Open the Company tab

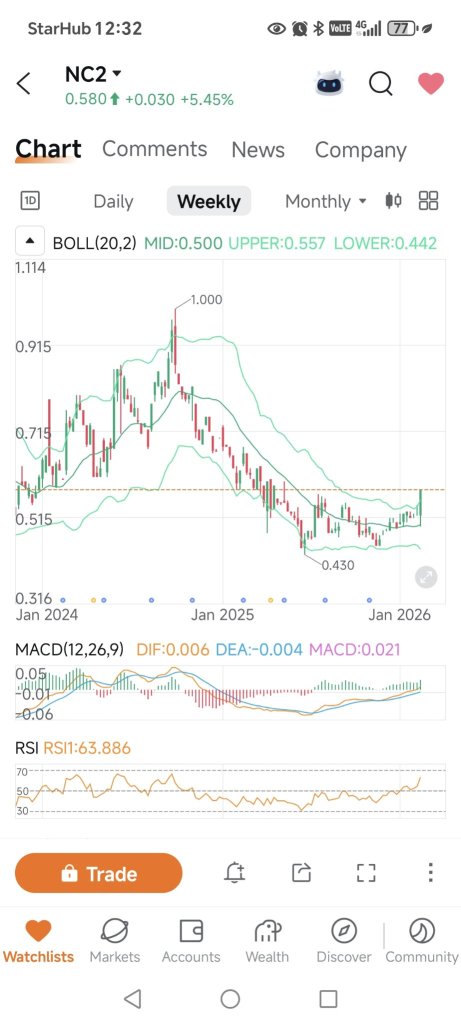[x=360, y=150]
